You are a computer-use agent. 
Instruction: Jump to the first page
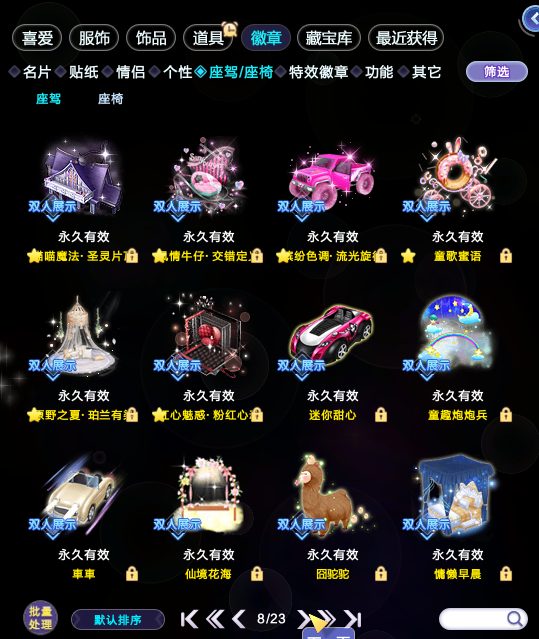pos(189,619)
